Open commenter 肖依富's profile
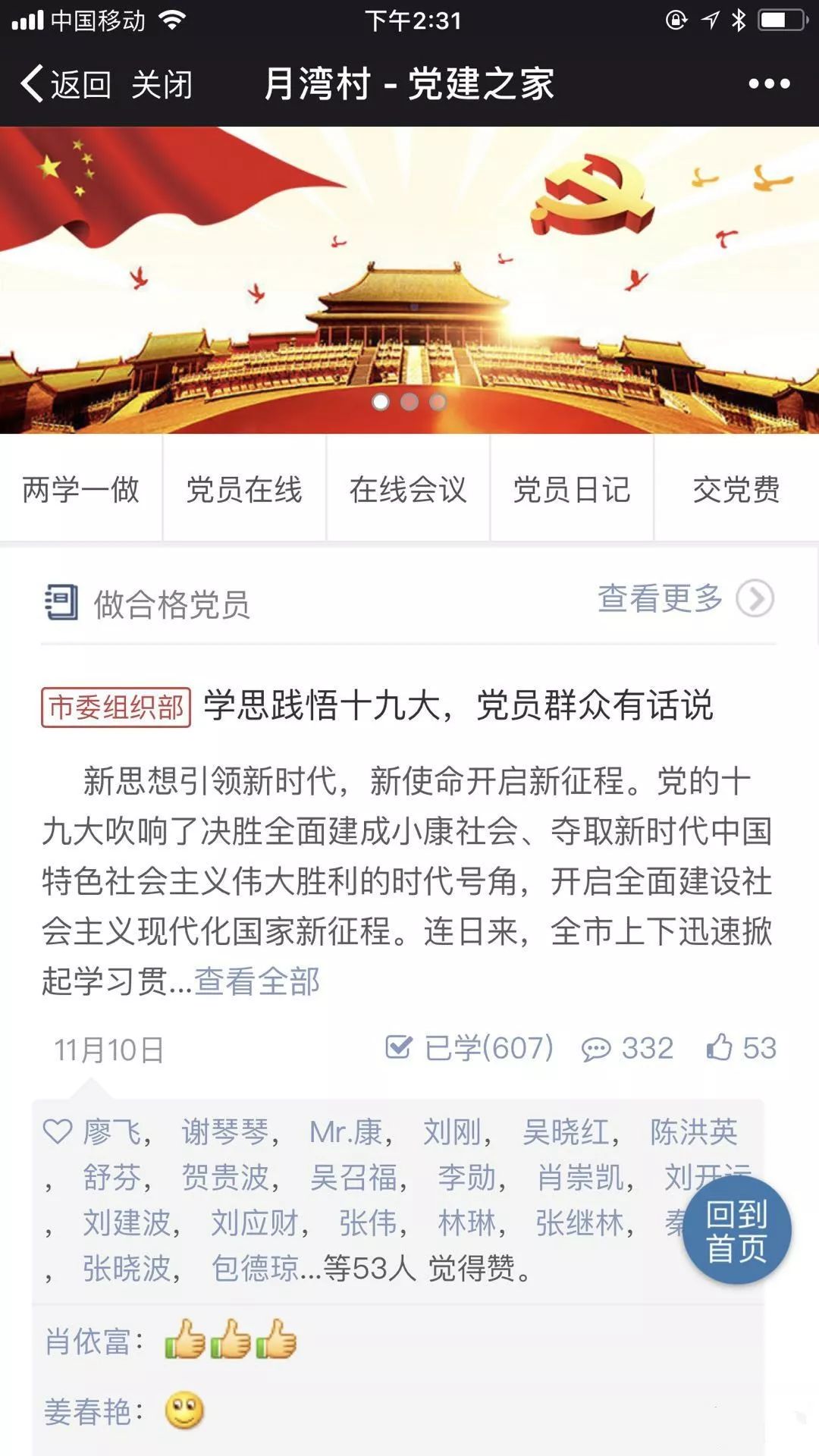The image size is (819, 1456). click(87, 1341)
